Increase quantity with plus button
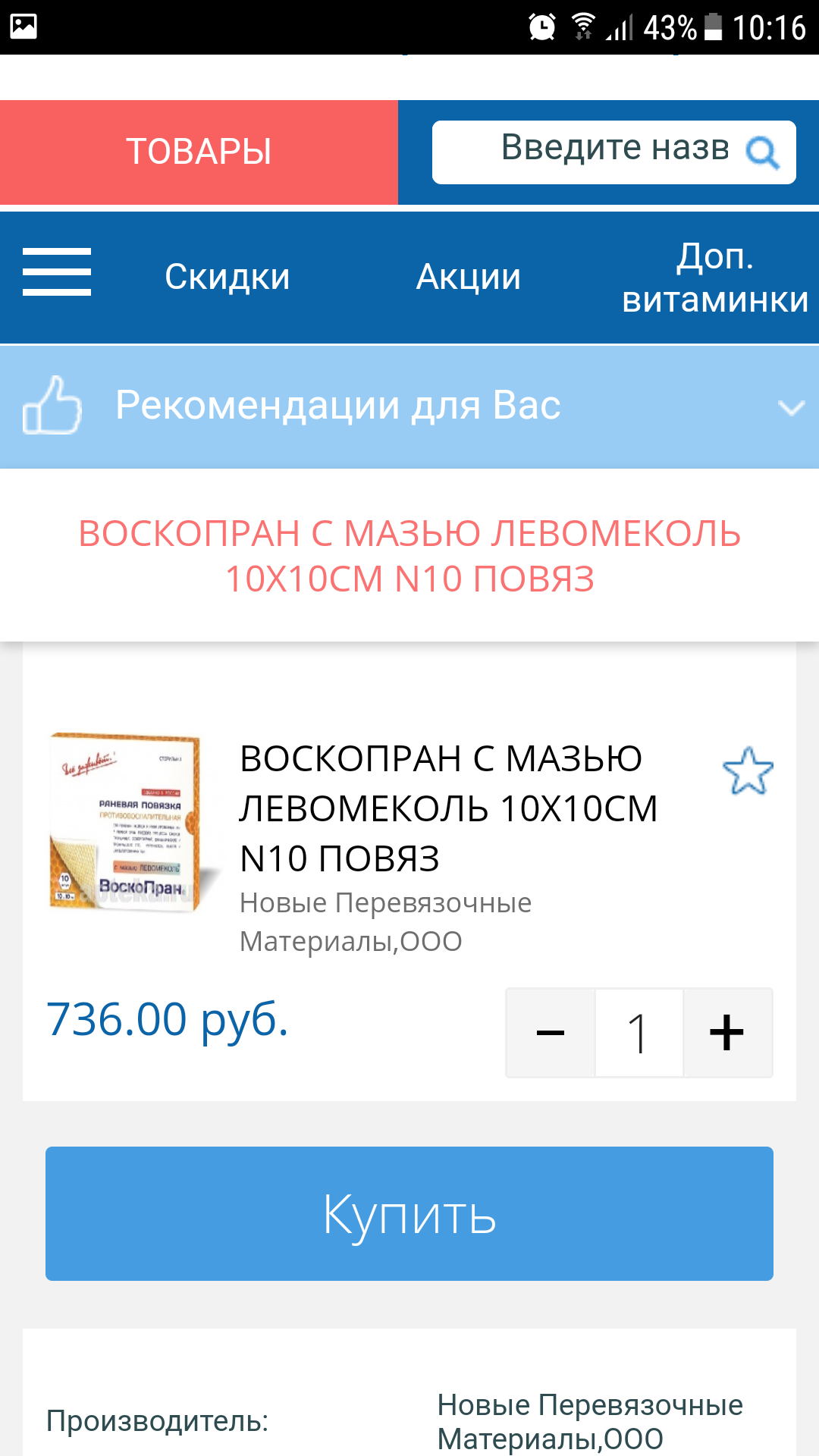Image resolution: width=819 pixels, height=1456 pixels. 726,1033
